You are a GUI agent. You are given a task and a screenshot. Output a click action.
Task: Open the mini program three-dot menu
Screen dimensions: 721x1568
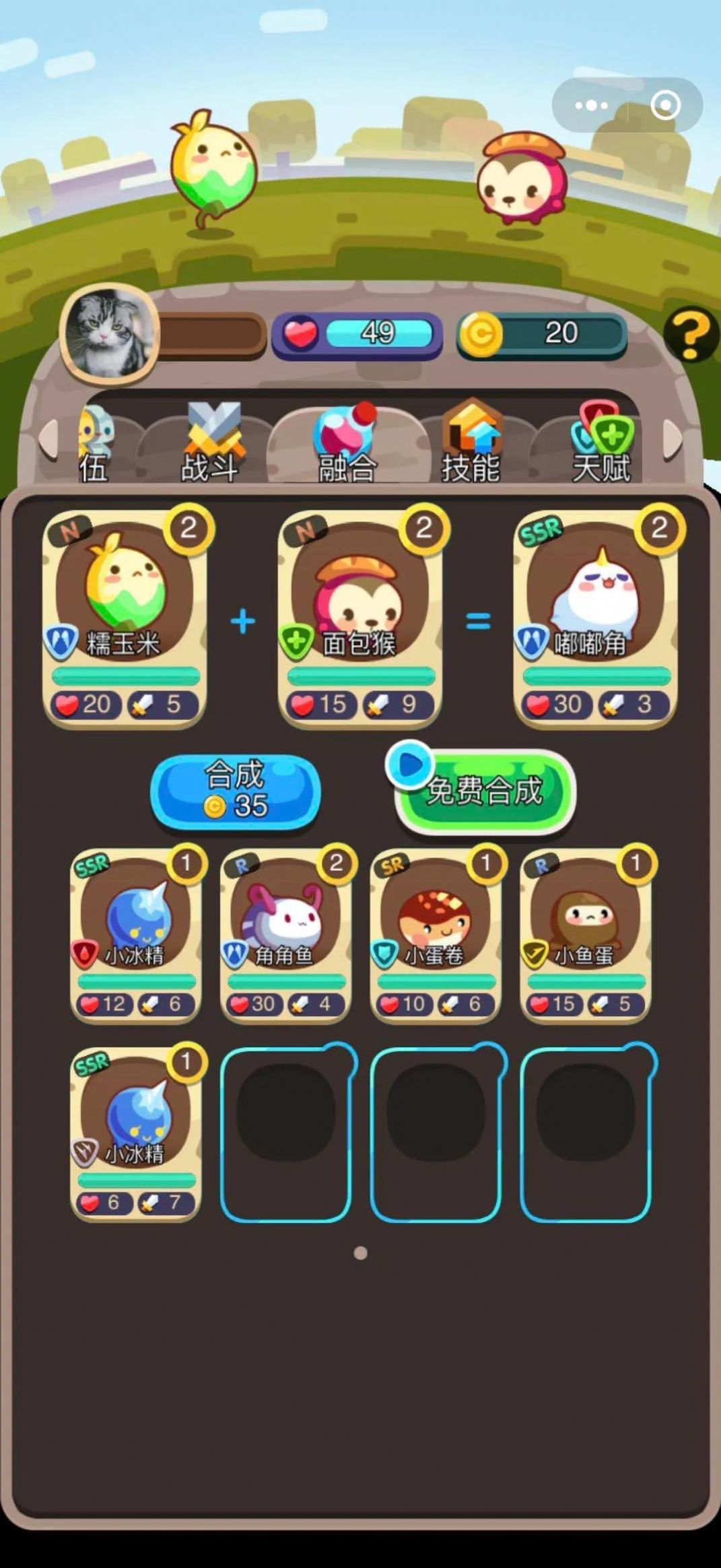pyautogui.click(x=591, y=105)
